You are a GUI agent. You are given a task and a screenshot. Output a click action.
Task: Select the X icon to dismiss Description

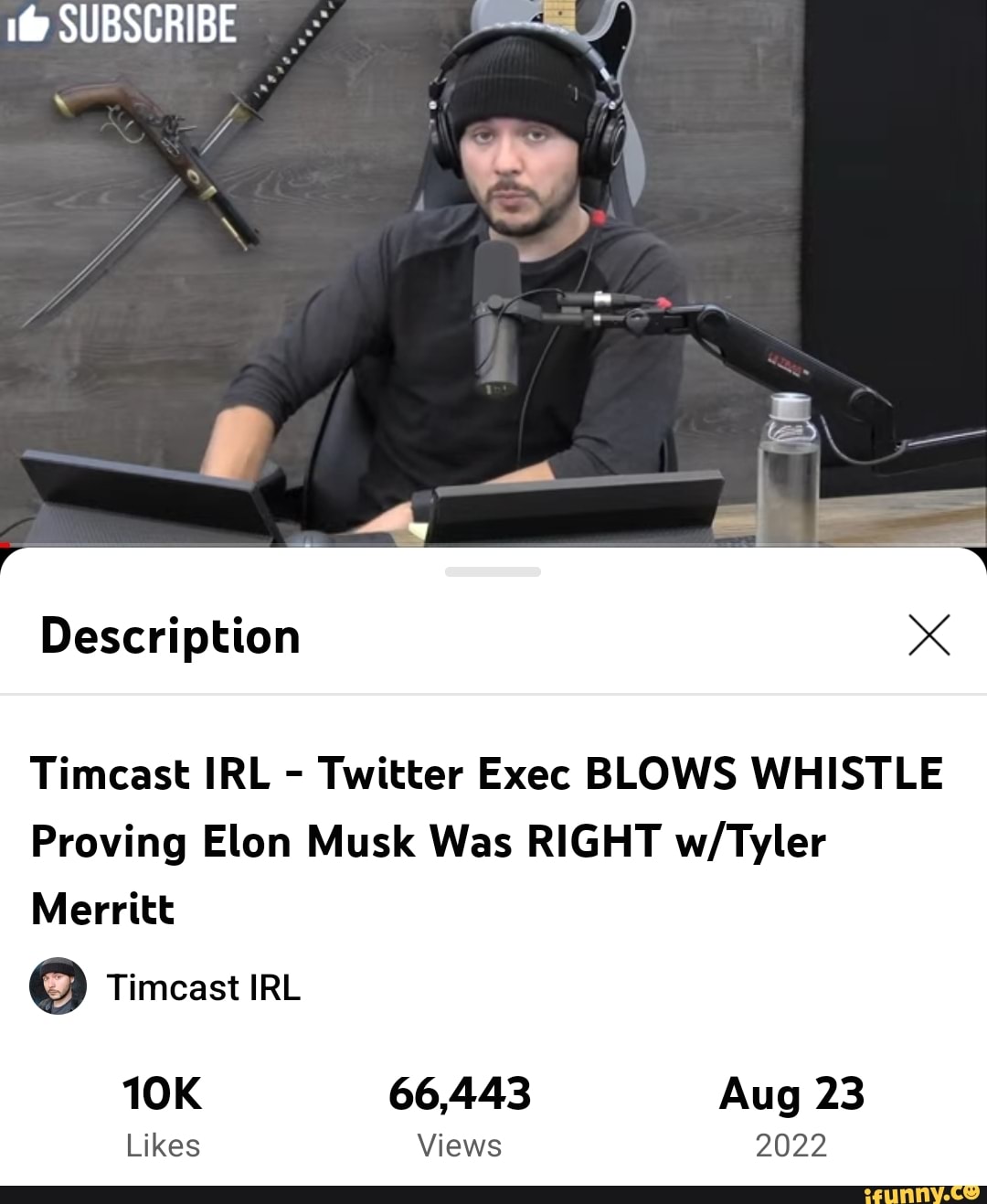[x=929, y=636]
